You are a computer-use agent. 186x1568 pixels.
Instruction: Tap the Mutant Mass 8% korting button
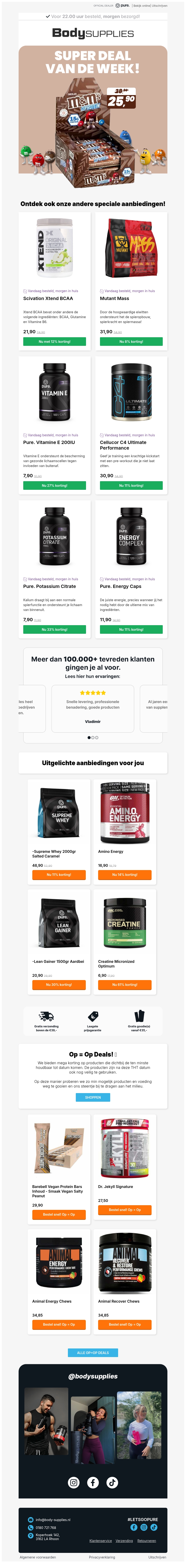pos(131,341)
